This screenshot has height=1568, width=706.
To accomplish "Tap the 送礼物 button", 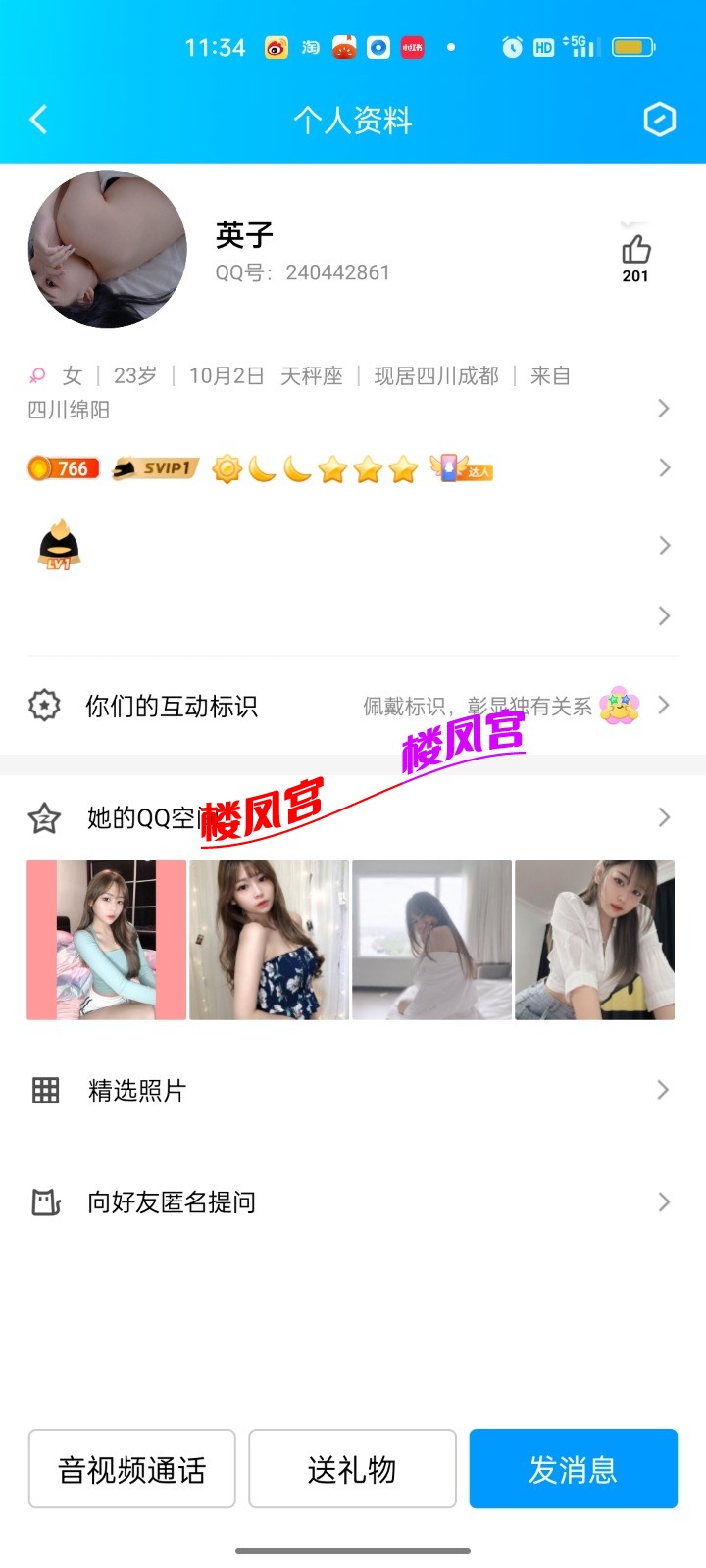I will click(x=352, y=1468).
